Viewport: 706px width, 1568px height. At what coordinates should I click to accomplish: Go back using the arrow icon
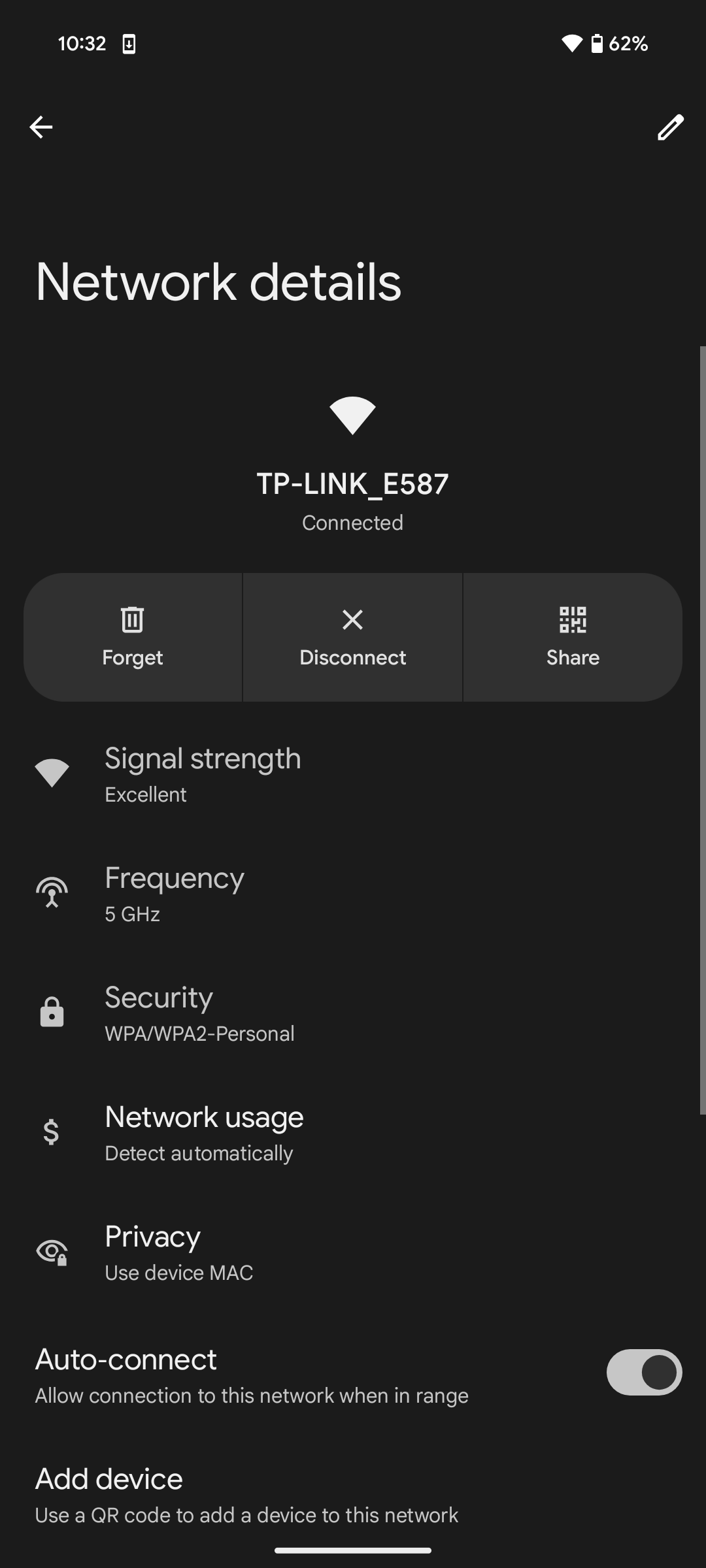click(41, 127)
